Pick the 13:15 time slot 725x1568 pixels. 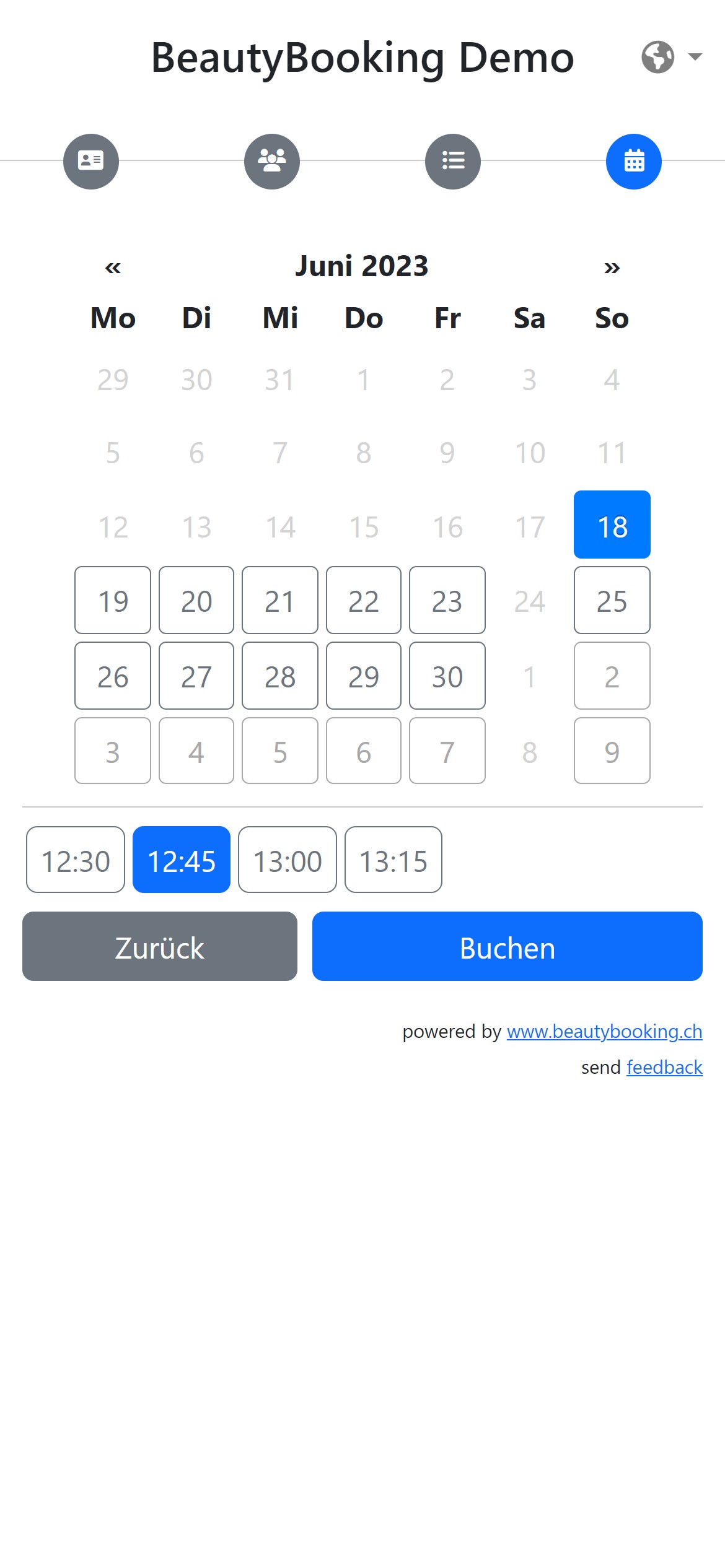pyautogui.click(x=393, y=860)
